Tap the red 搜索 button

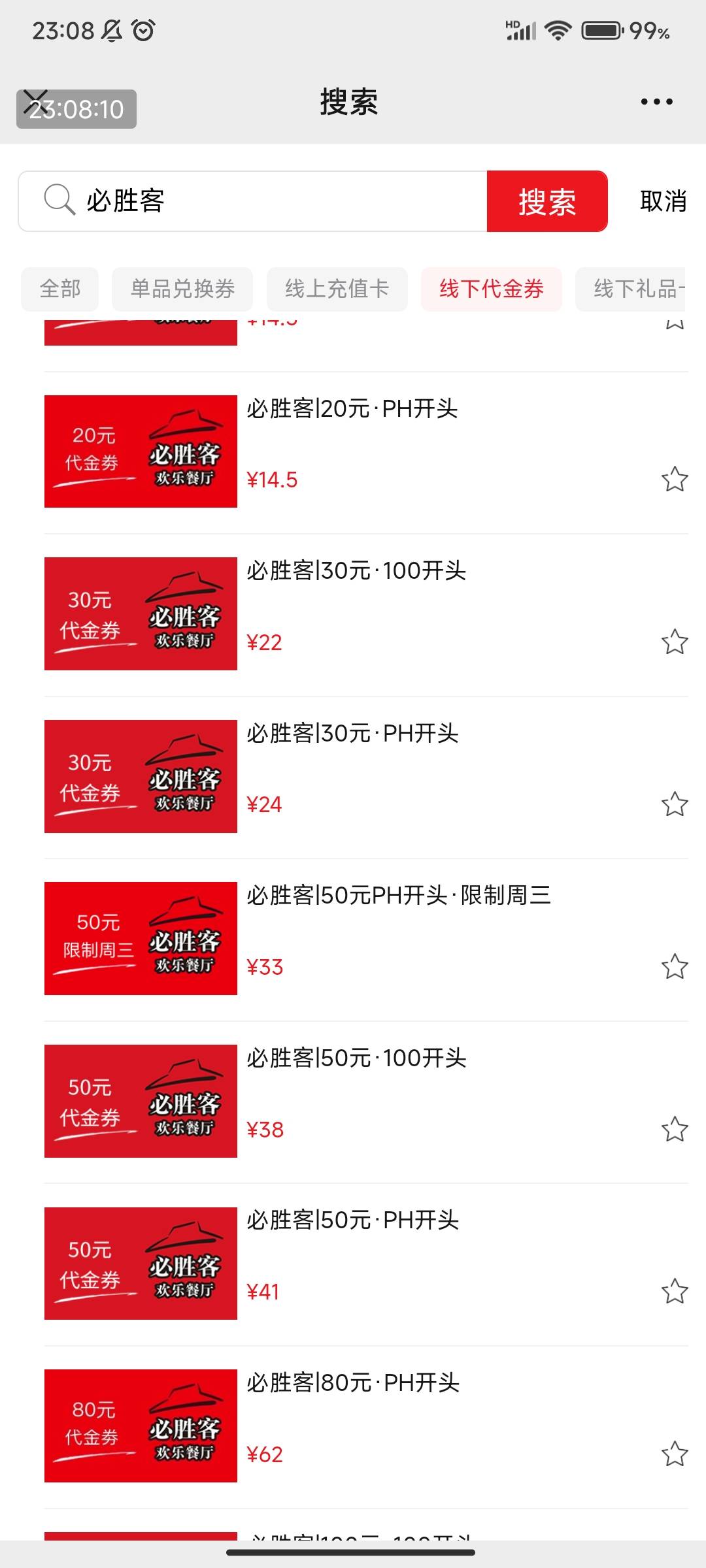point(547,201)
